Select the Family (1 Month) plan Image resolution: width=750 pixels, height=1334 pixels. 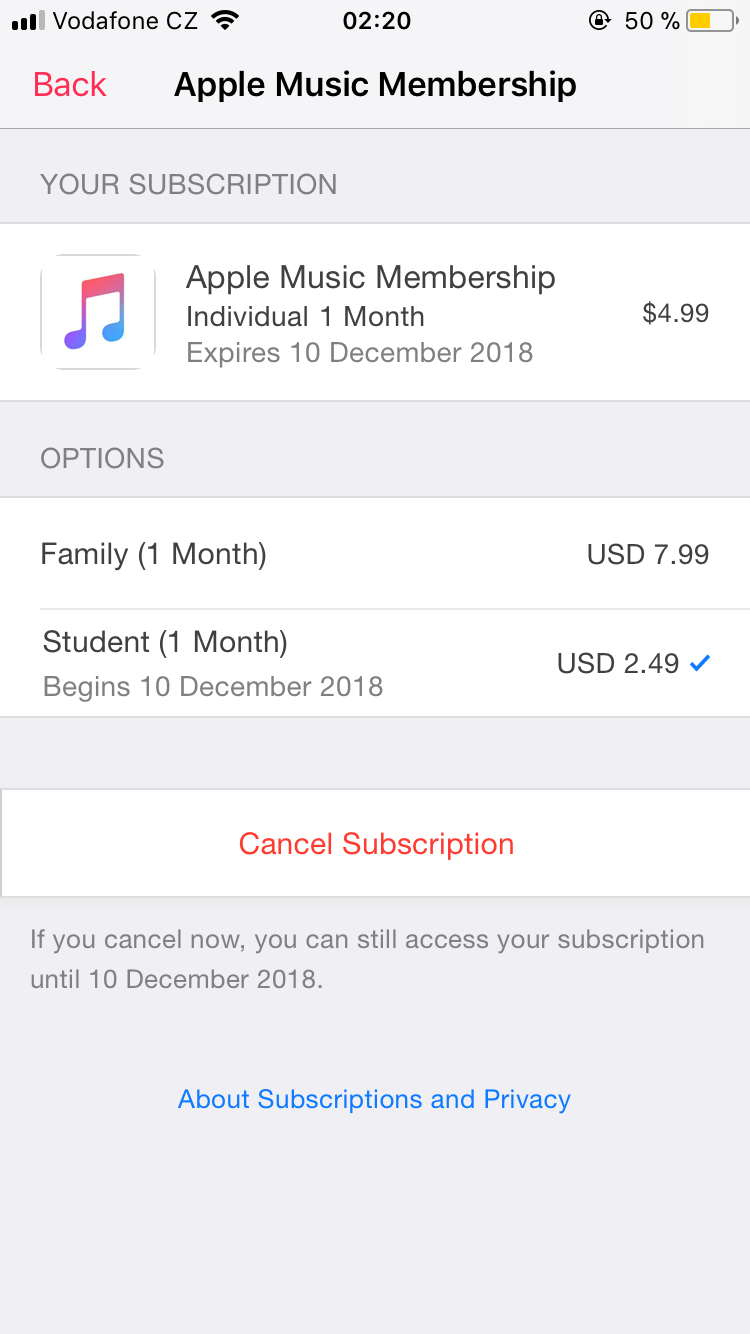375,554
